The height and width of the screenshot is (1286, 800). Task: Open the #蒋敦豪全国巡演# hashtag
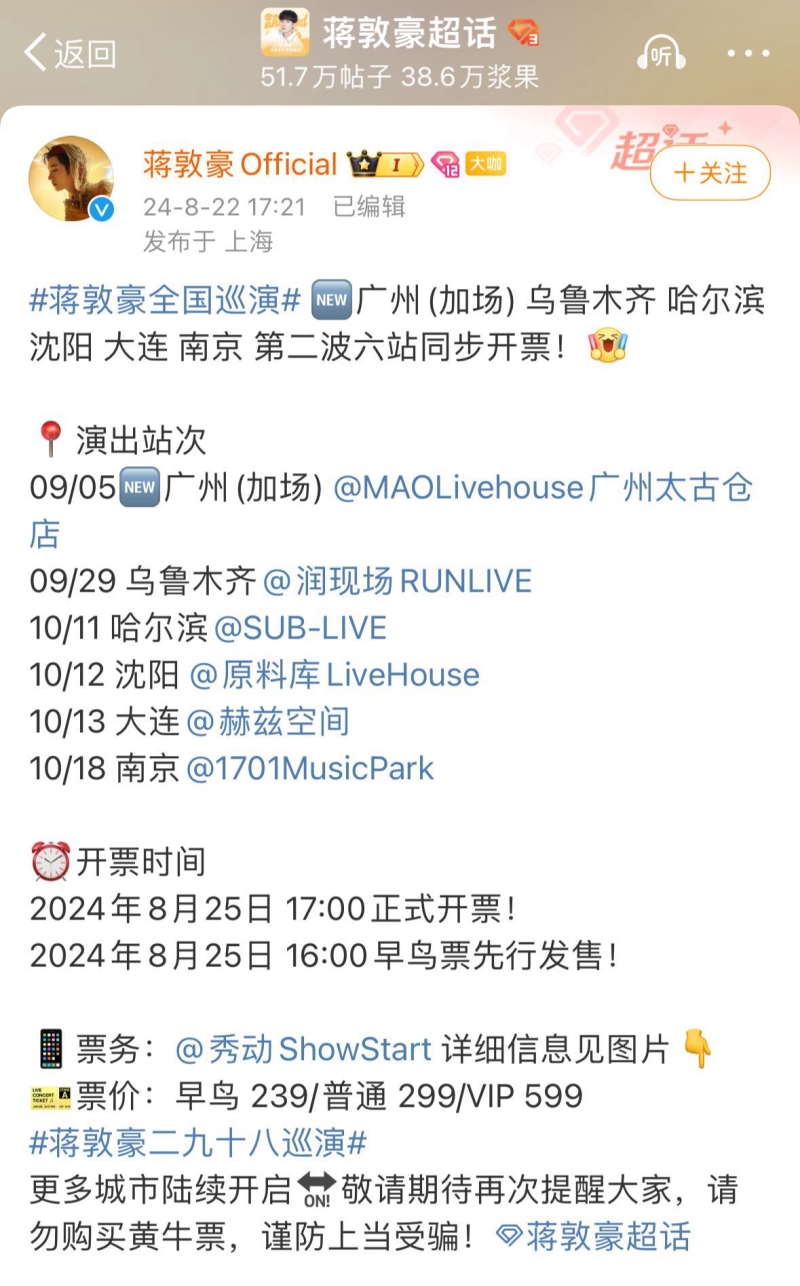pos(166,300)
